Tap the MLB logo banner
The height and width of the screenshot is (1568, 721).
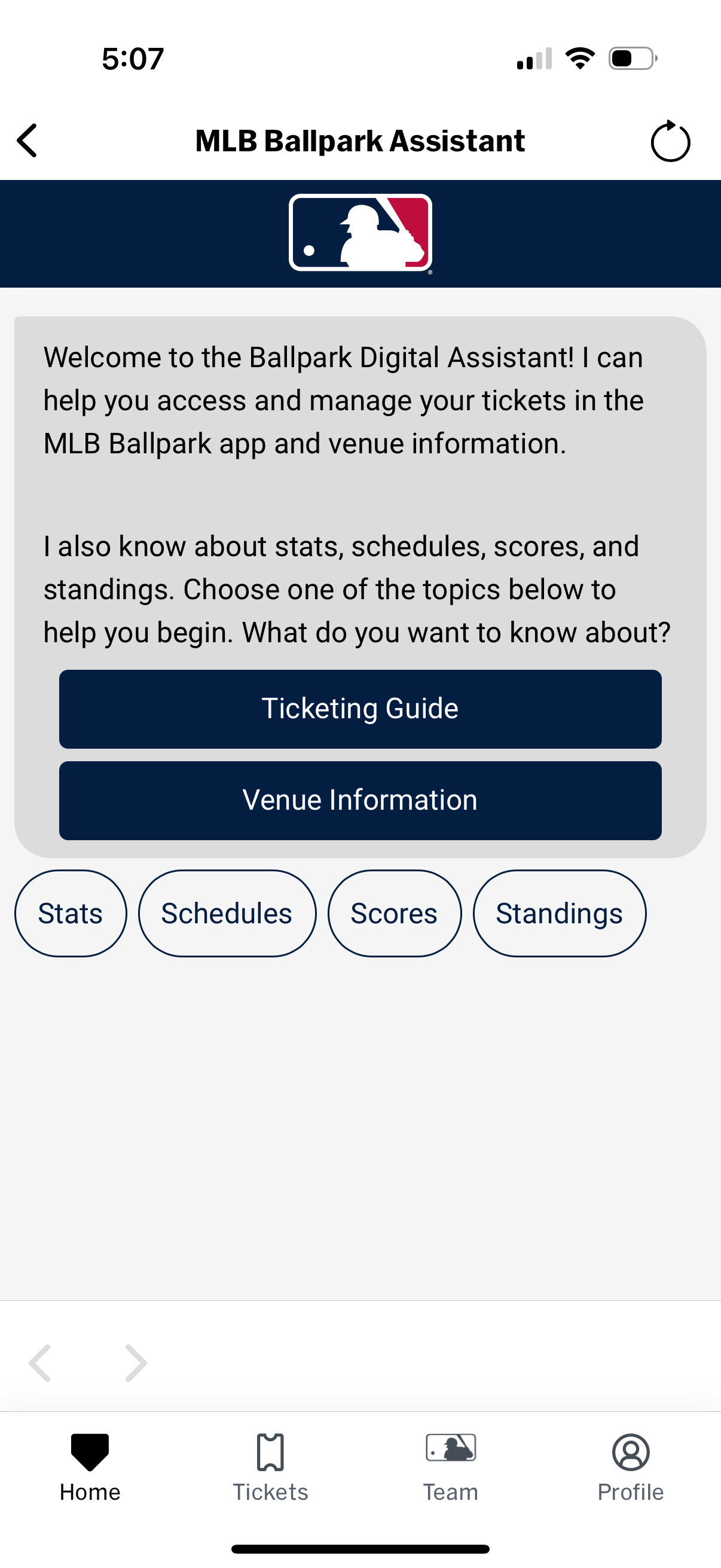(x=360, y=234)
